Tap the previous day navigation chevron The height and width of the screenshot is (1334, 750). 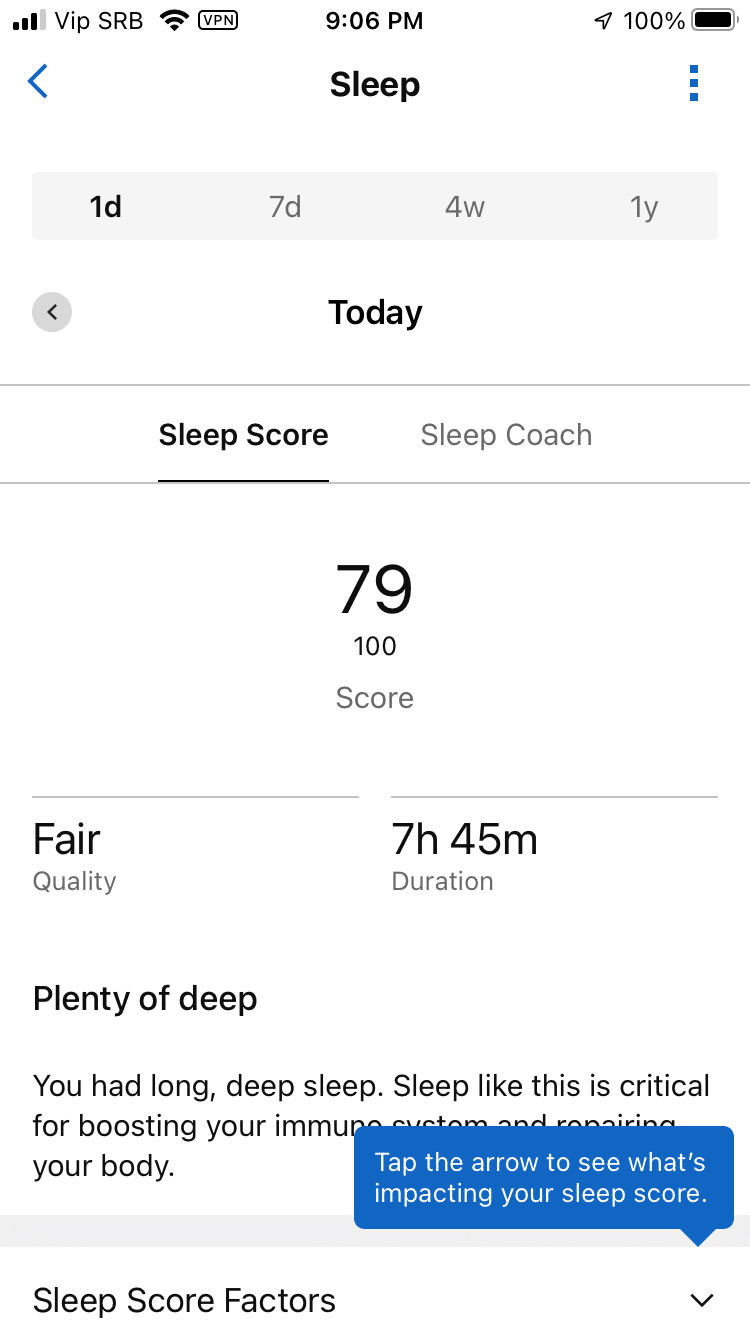point(52,312)
